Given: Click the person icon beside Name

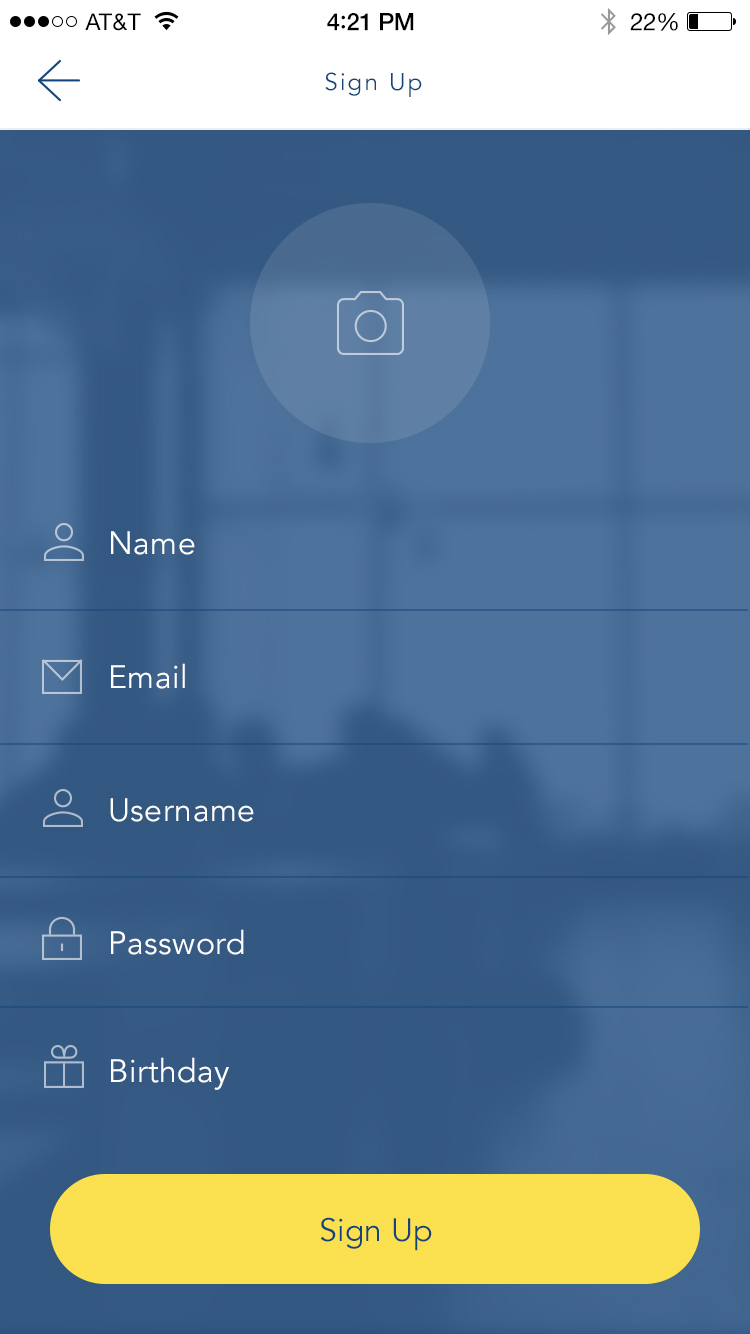Looking at the screenshot, I should pos(62,543).
